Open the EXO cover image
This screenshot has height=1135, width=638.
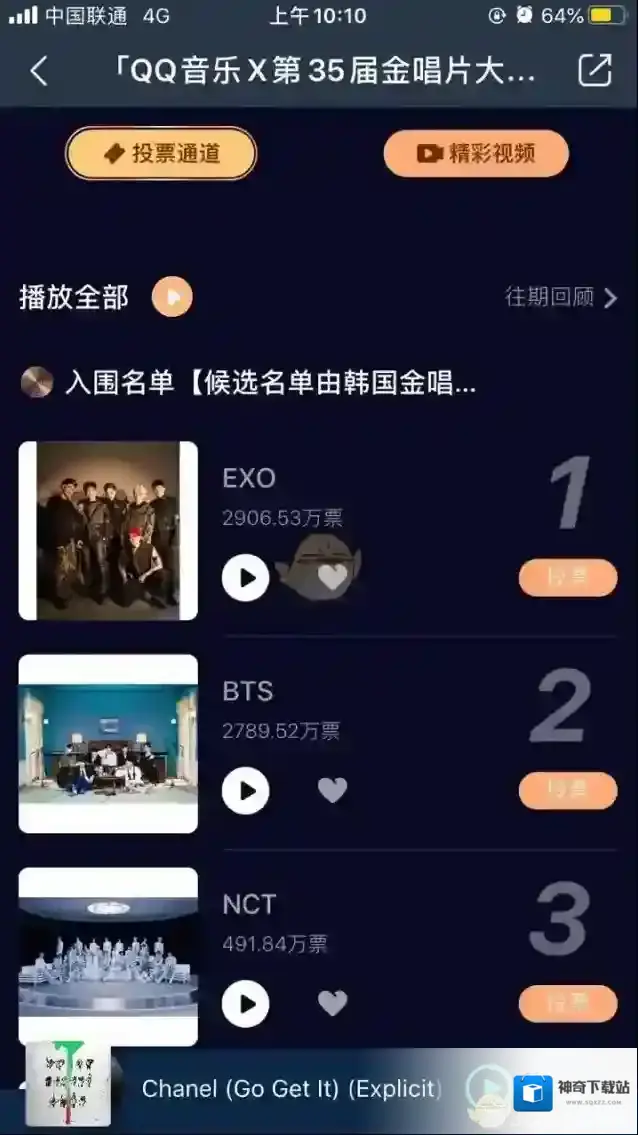coord(108,531)
